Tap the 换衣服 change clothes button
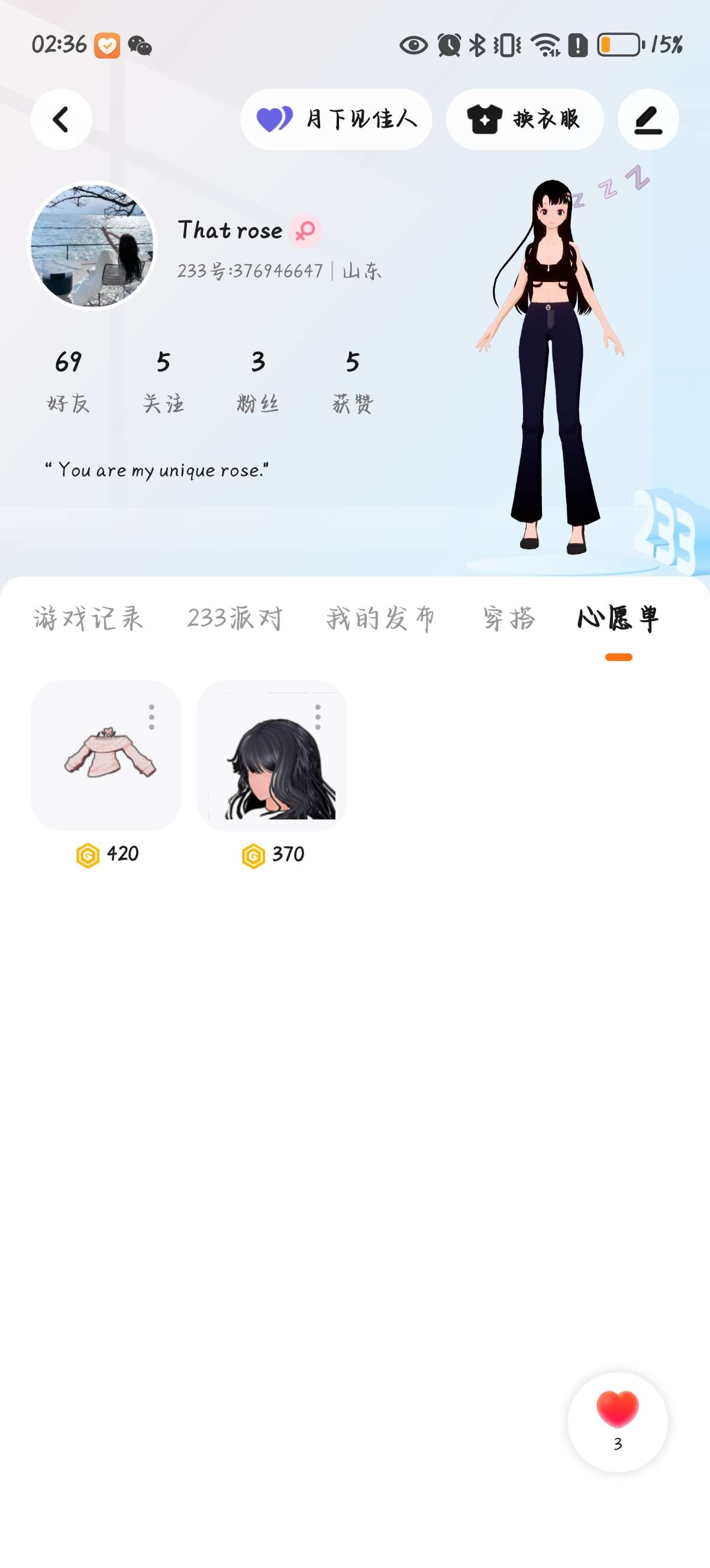 click(x=525, y=119)
